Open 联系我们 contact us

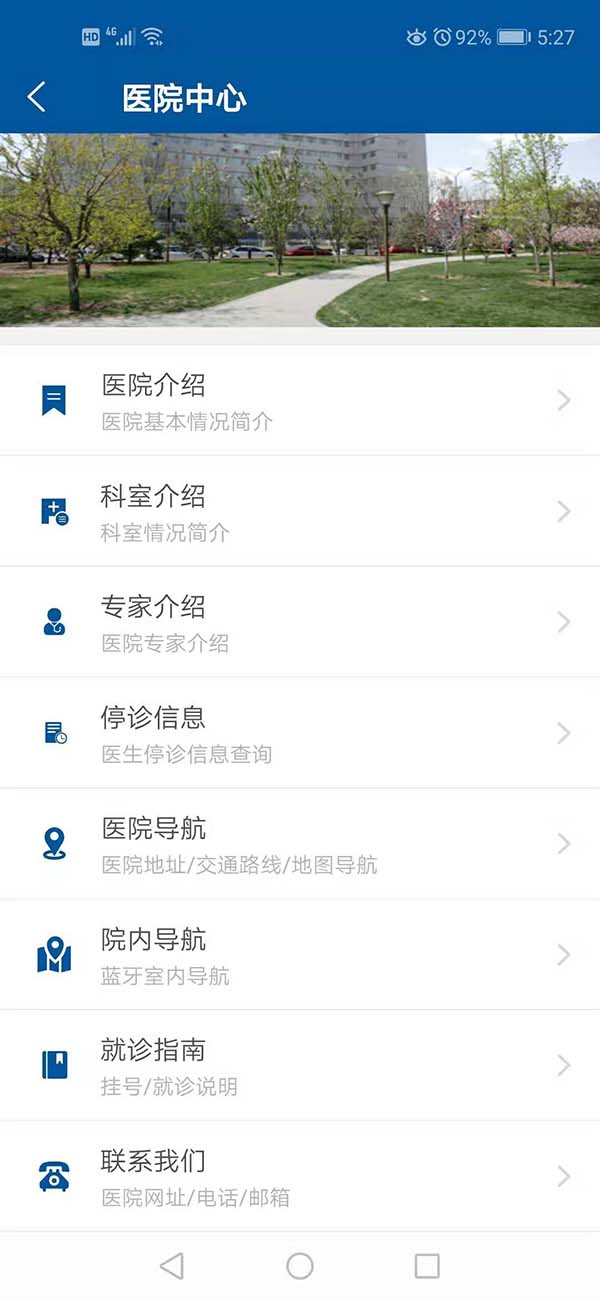click(300, 1176)
